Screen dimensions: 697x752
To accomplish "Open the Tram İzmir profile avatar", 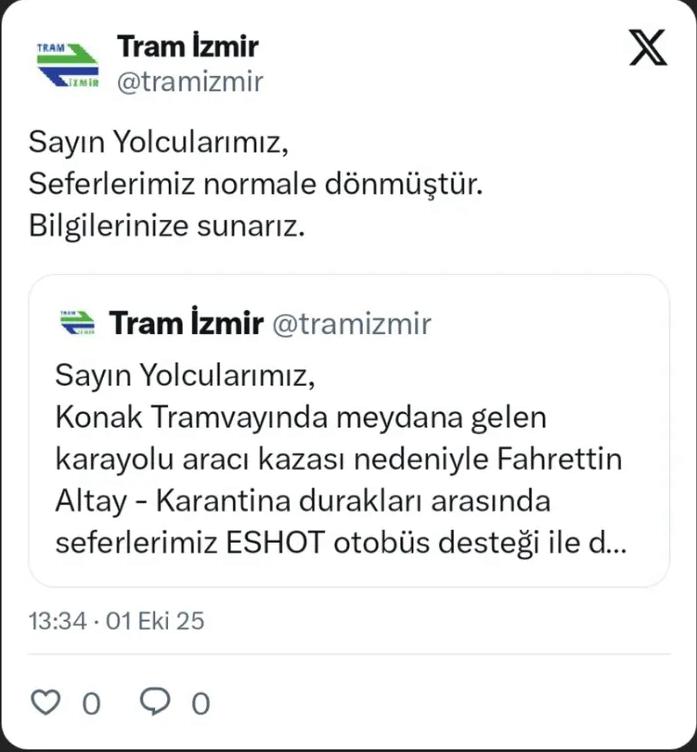I will click(67, 62).
